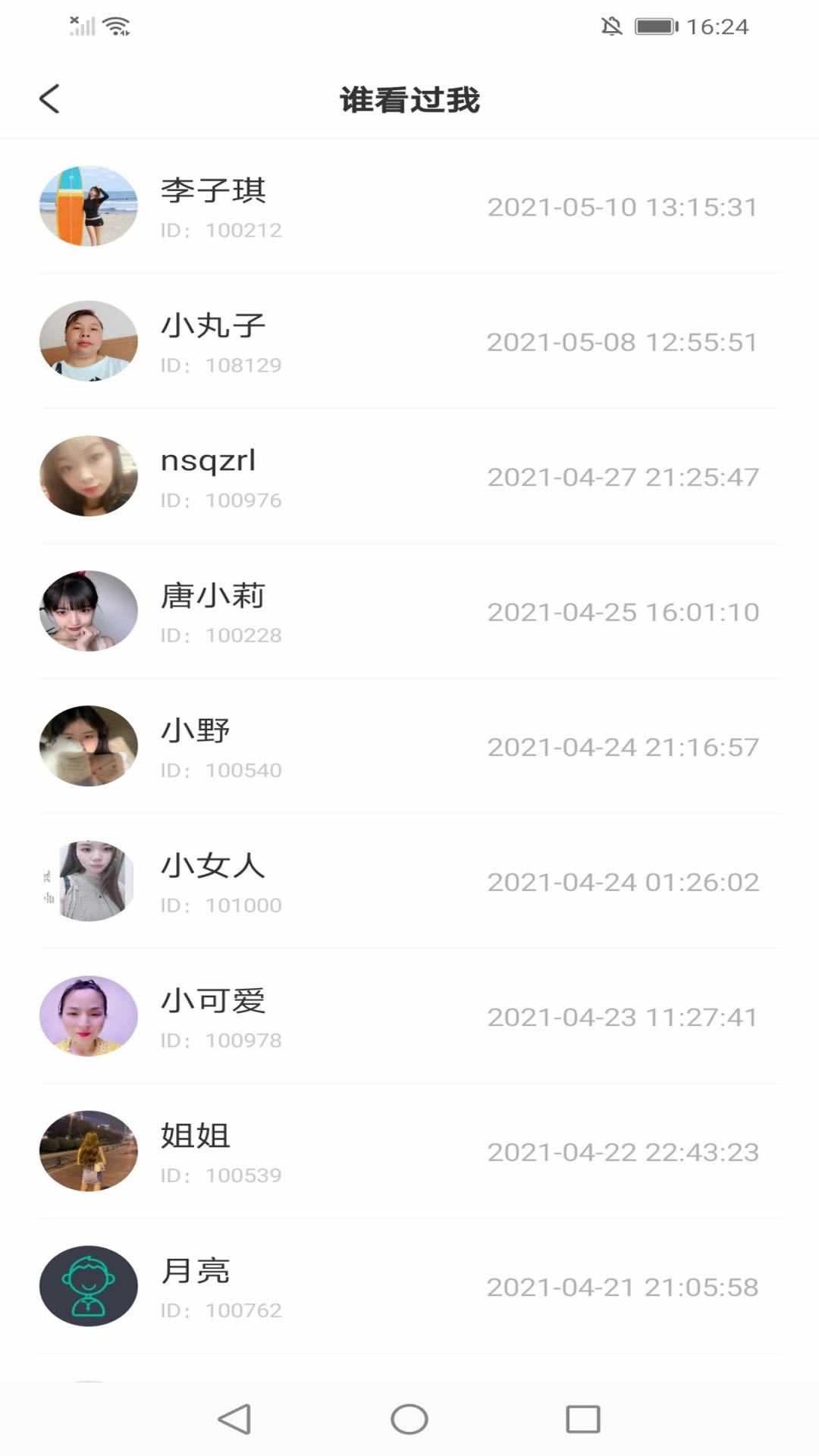Tap the ID 100212 label
The image size is (819, 1456).
point(220,230)
